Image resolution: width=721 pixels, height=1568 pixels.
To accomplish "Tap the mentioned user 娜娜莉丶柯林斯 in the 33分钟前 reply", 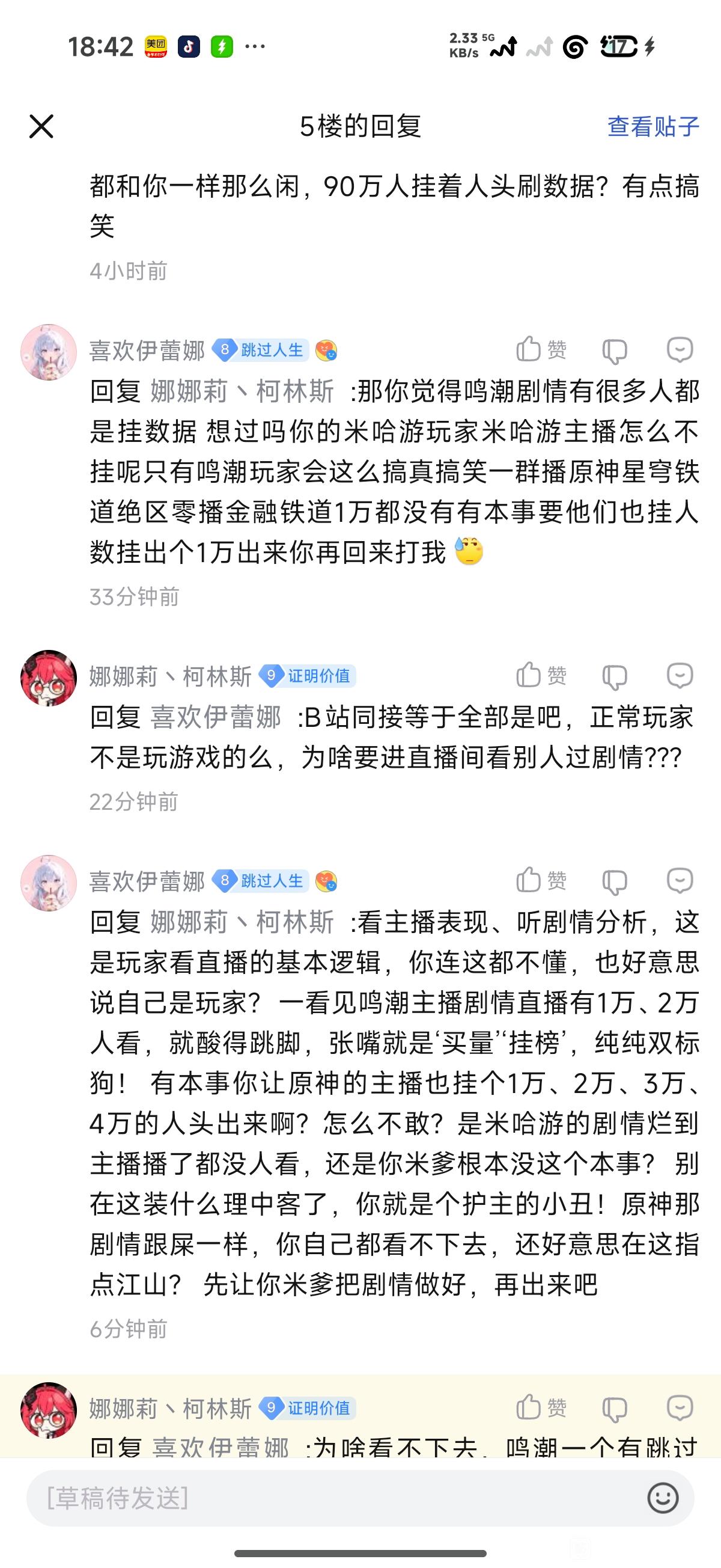I will click(242, 391).
